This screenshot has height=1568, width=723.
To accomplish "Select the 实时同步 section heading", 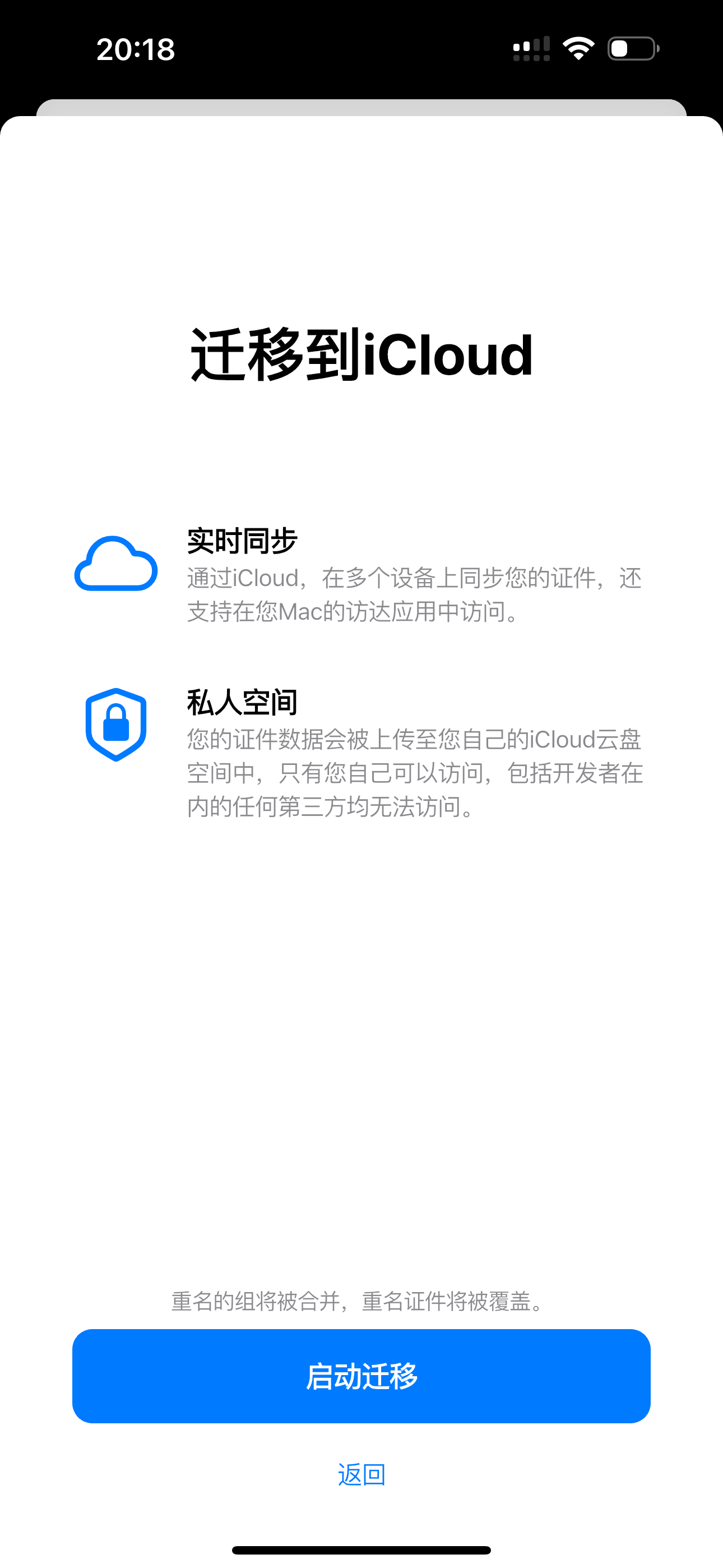I will [242, 542].
